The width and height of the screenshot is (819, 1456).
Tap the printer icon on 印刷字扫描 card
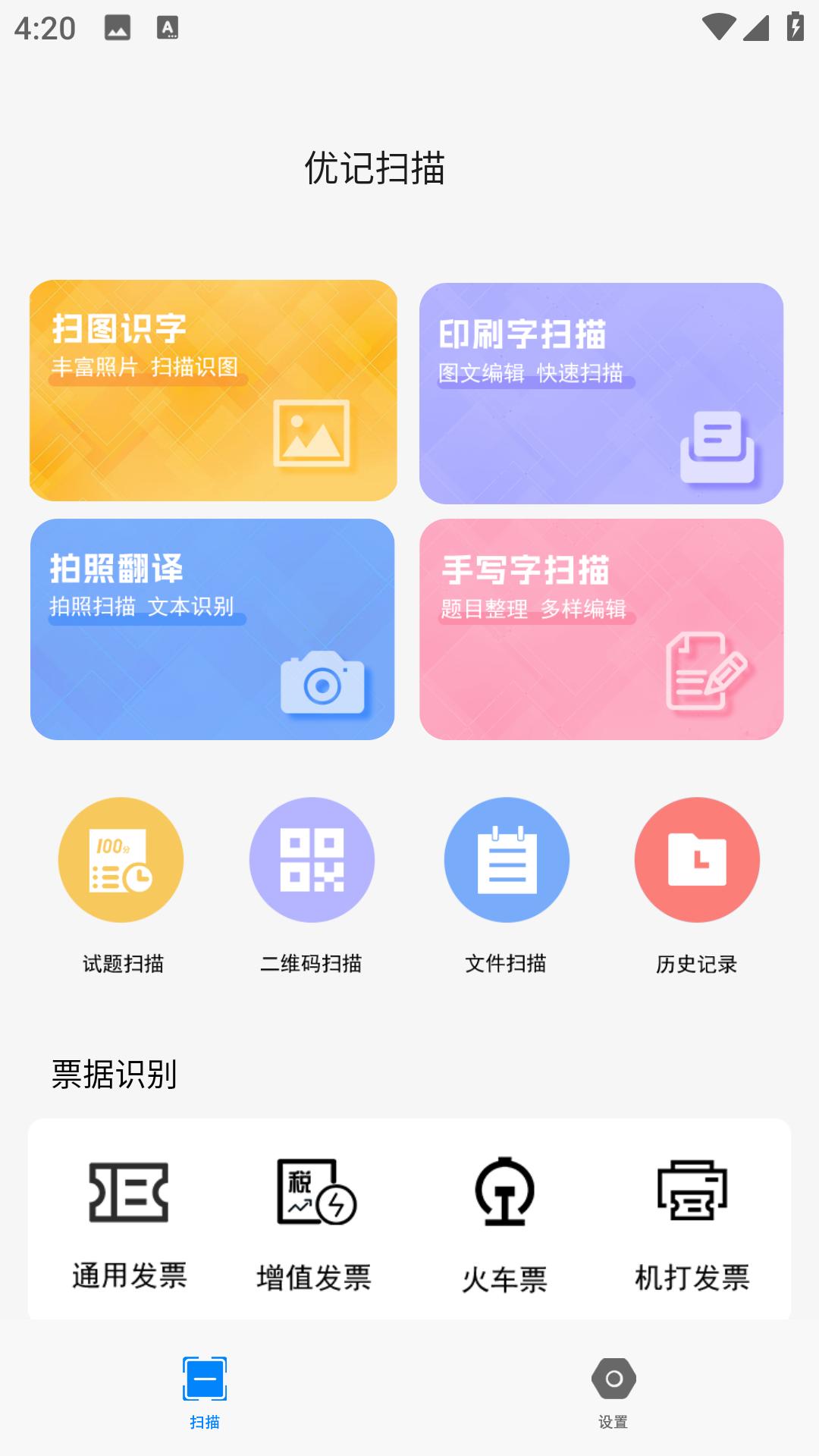coord(715,444)
